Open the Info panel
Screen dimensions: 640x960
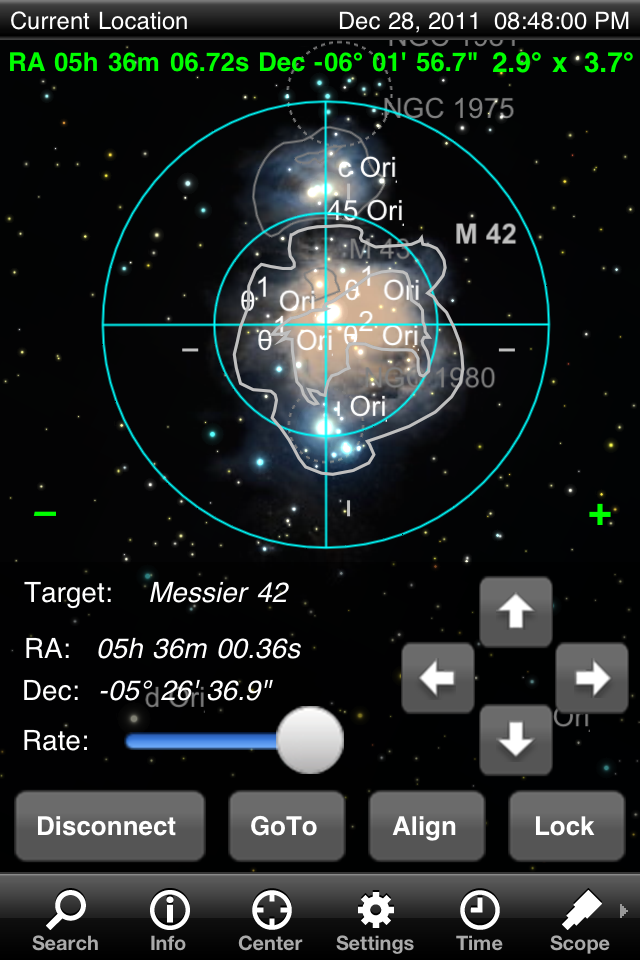168,920
